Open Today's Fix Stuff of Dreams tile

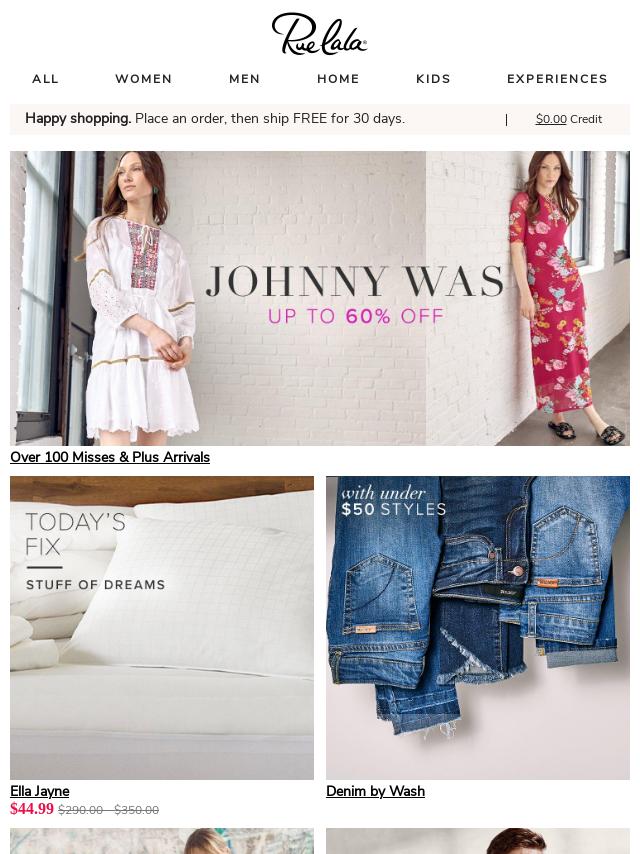pyautogui.click(x=162, y=627)
